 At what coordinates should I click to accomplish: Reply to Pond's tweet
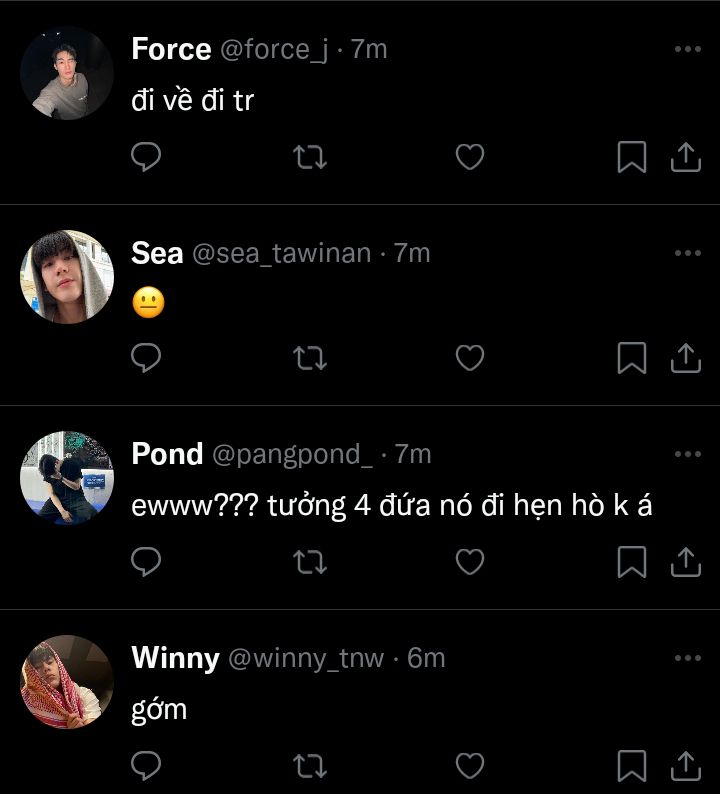(146, 562)
